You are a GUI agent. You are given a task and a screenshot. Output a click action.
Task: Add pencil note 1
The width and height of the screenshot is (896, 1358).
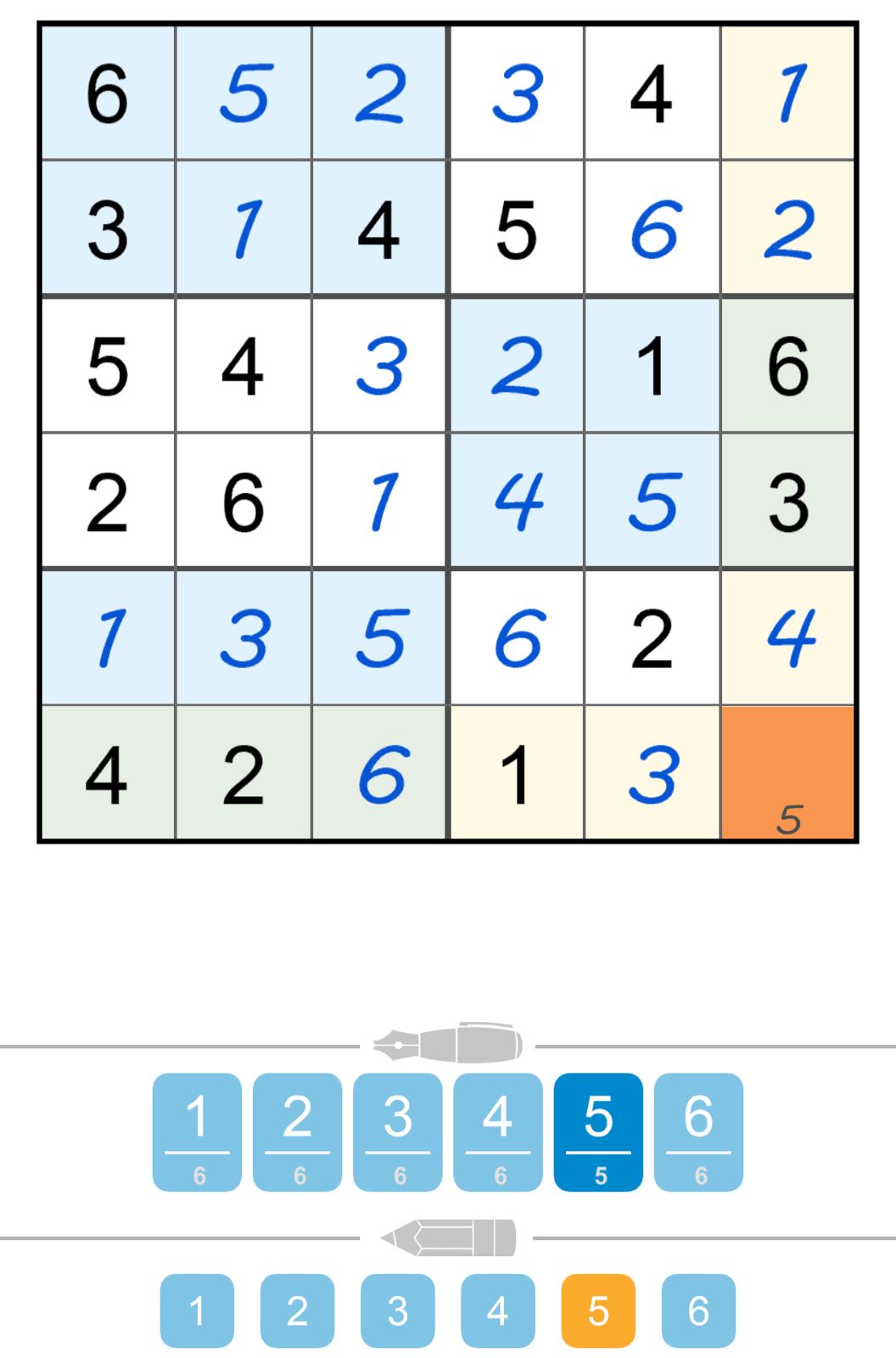pyautogui.click(x=197, y=1310)
